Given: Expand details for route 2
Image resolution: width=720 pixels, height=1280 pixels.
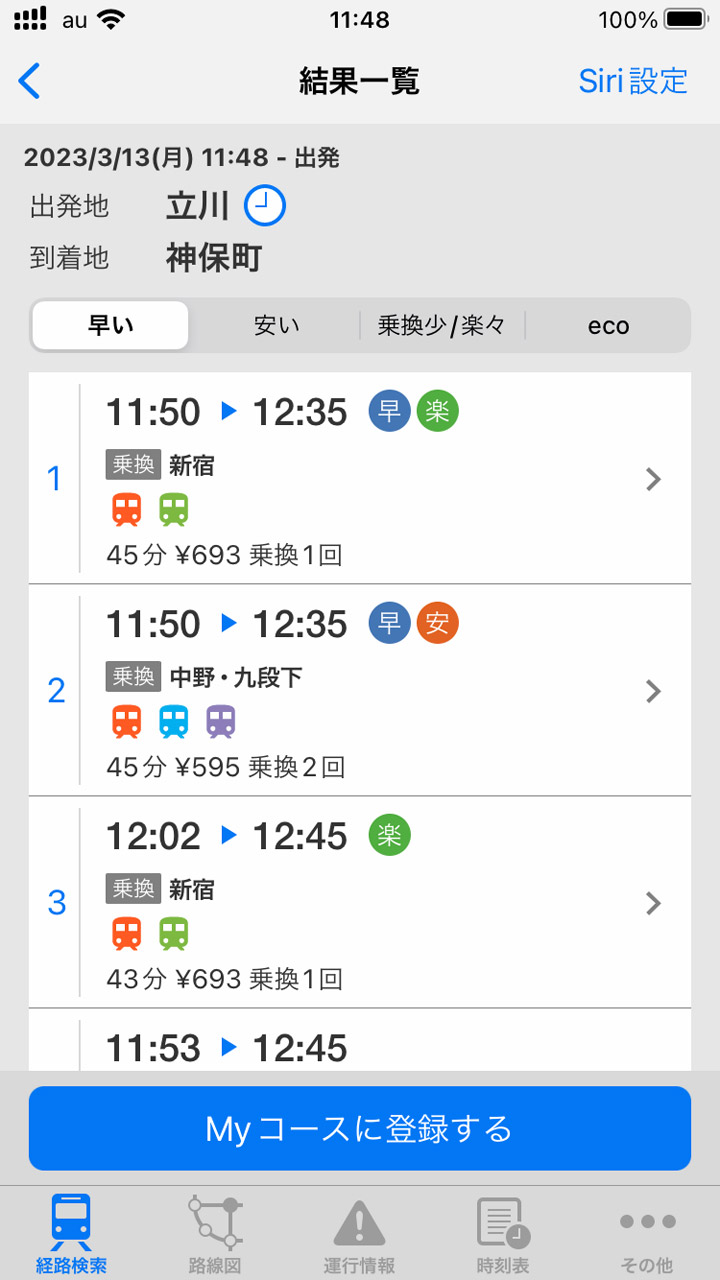Looking at the screenshot, I should (x=654, y=691).
